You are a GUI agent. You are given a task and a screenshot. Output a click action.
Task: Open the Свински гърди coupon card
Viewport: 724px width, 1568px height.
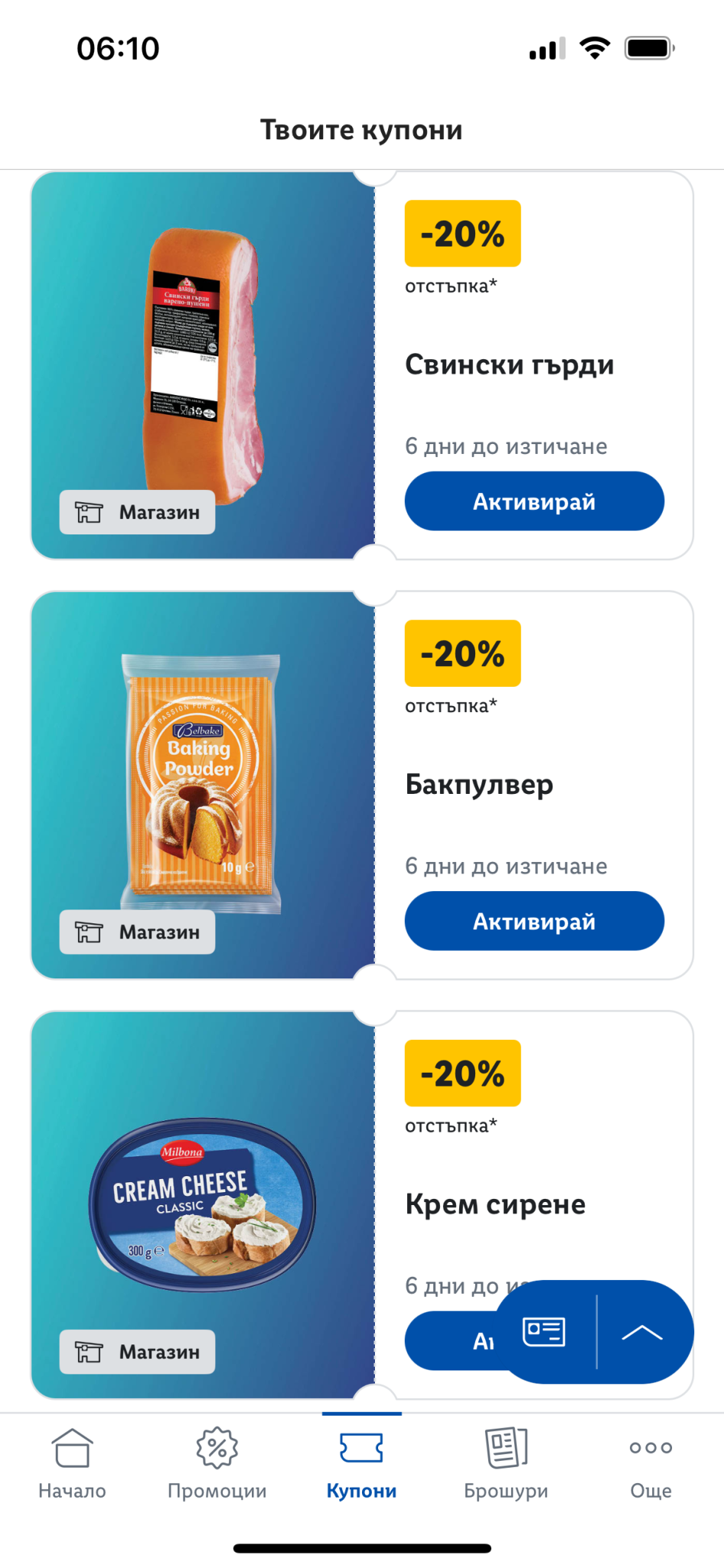(362, 365)
